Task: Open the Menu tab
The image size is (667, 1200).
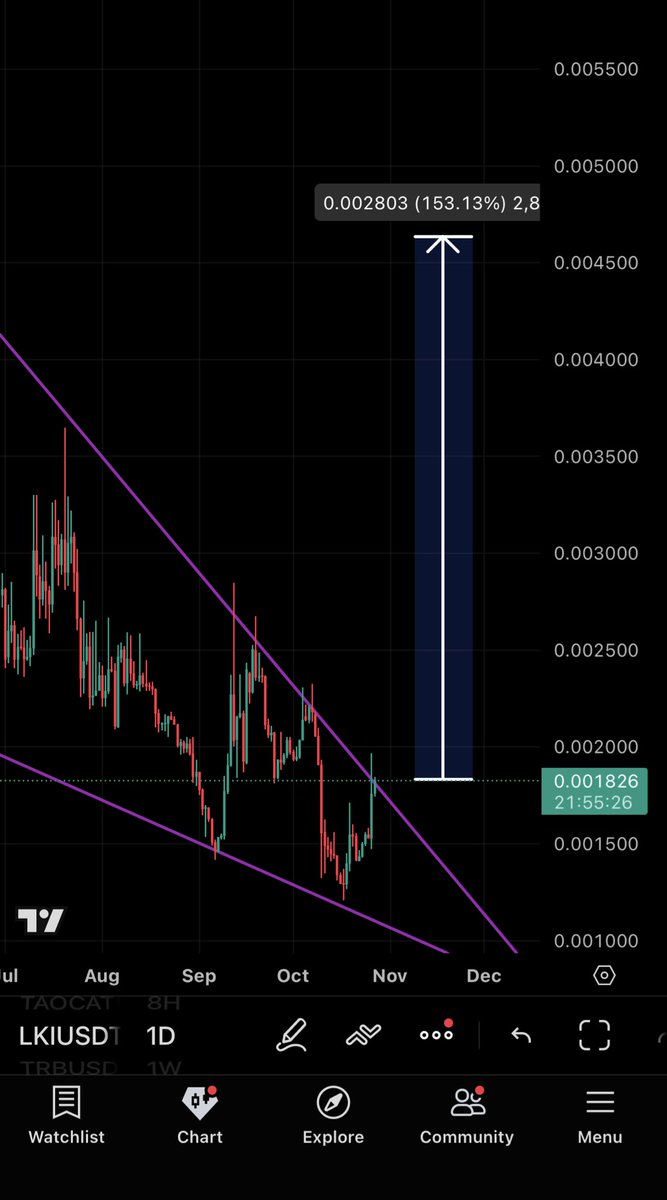Action: tap(600, 1115)
